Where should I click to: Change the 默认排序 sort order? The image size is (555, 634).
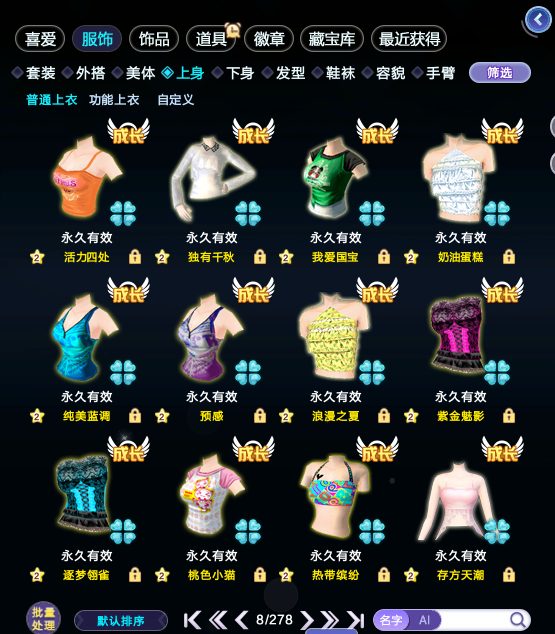pos(121,621)
